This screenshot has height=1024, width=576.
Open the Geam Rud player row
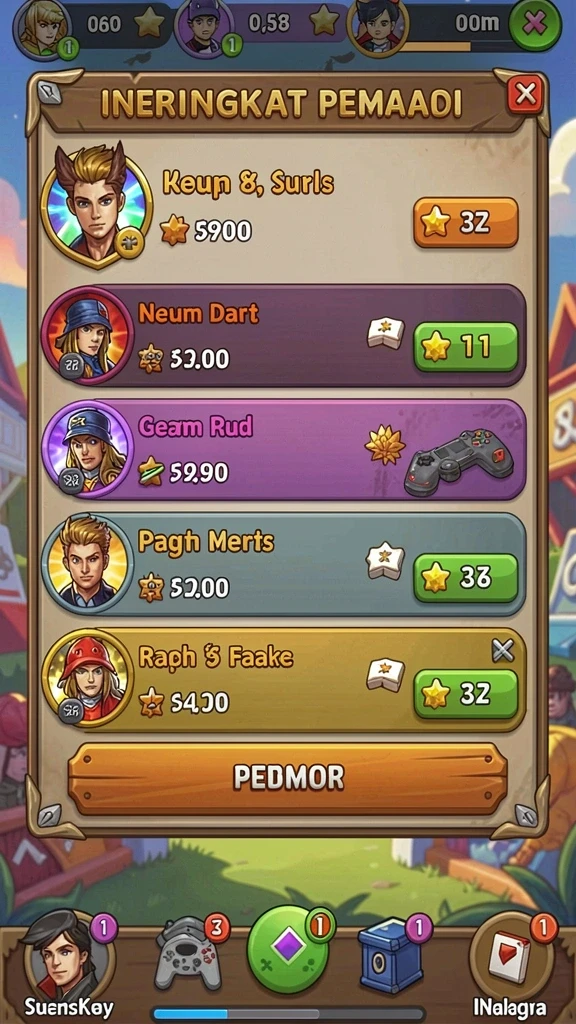click(x=284, y=450)
